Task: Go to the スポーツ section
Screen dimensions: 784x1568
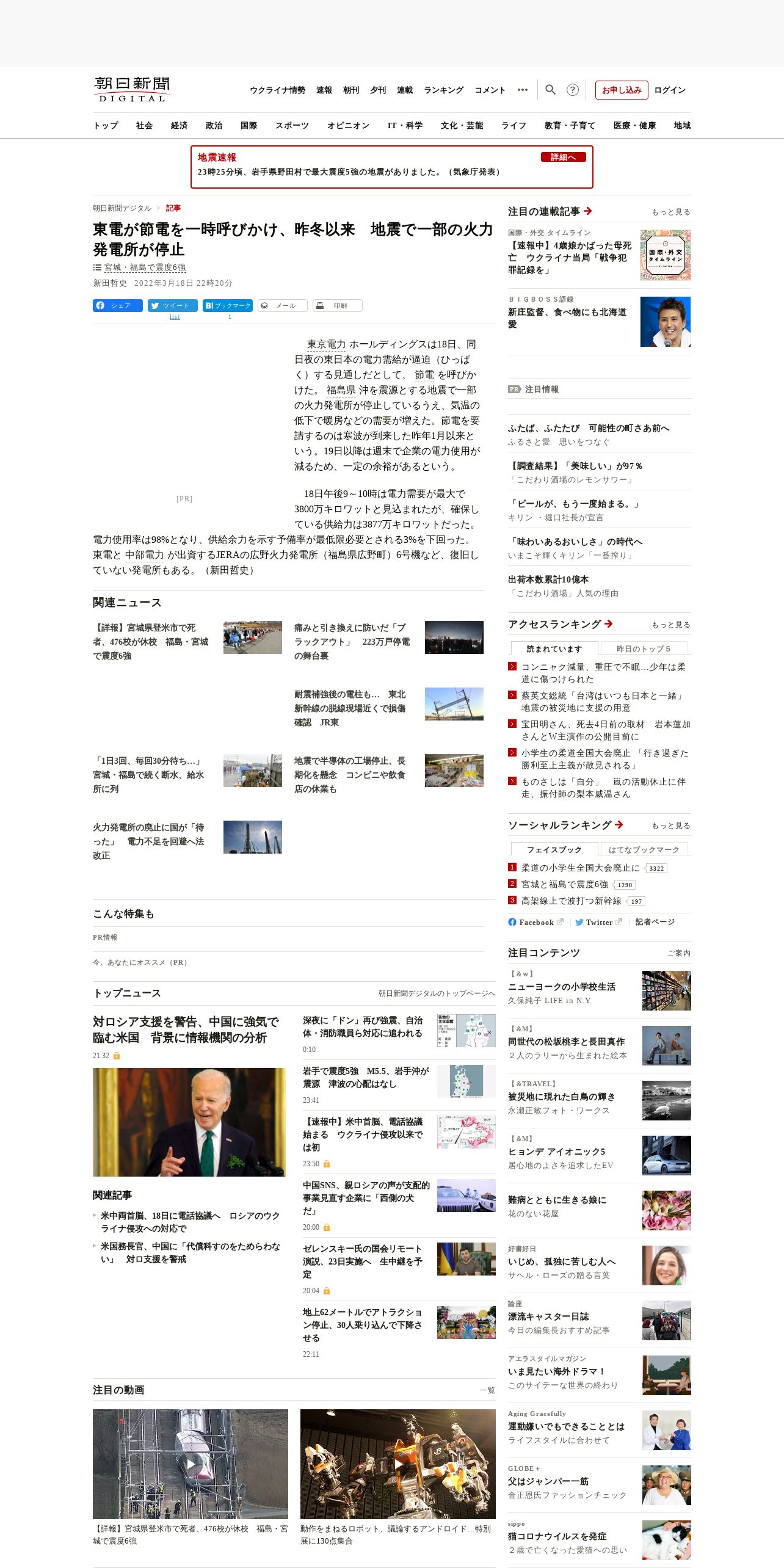Action: [292, 125]
